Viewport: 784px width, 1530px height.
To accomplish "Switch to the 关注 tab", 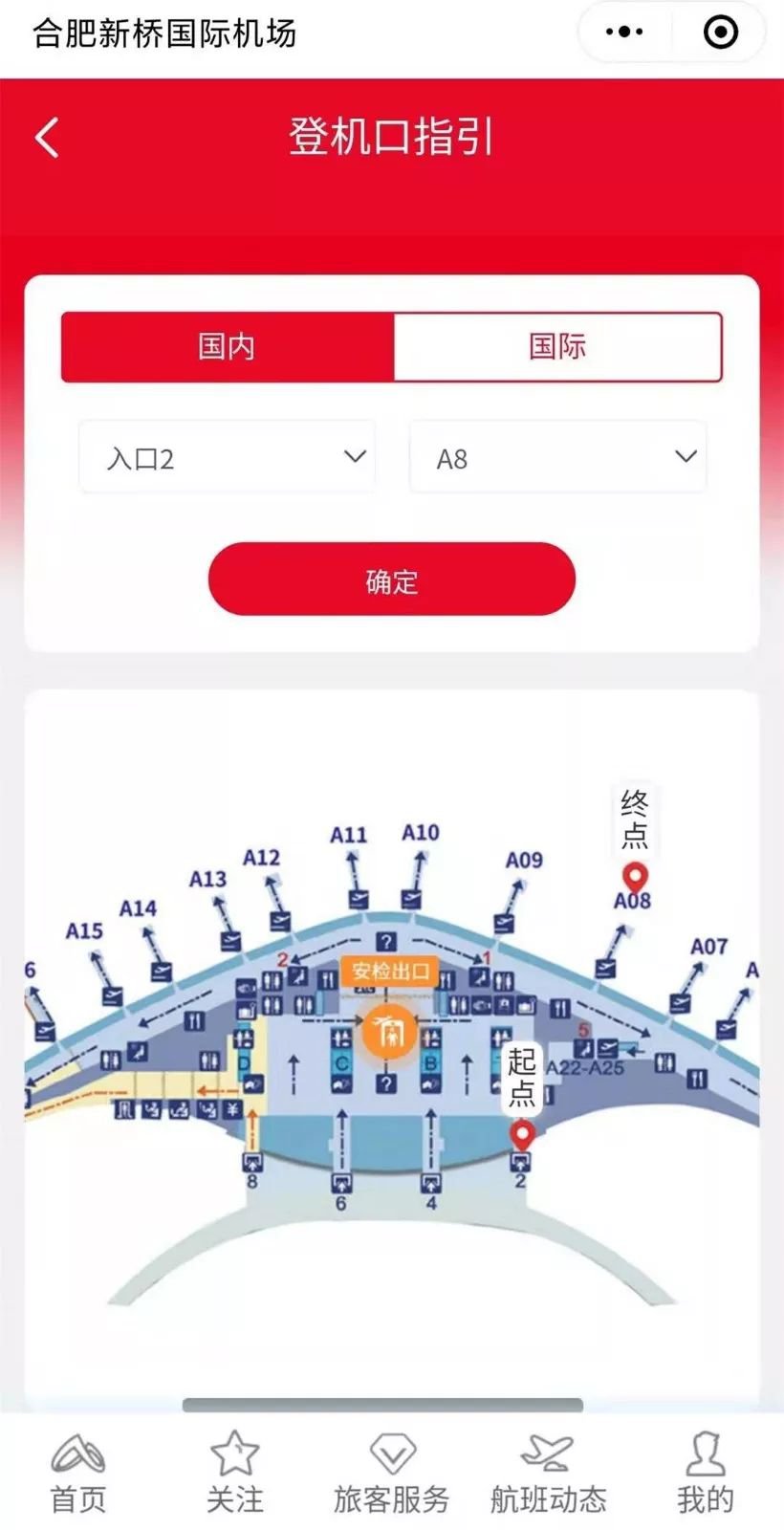I will 234,1473.
